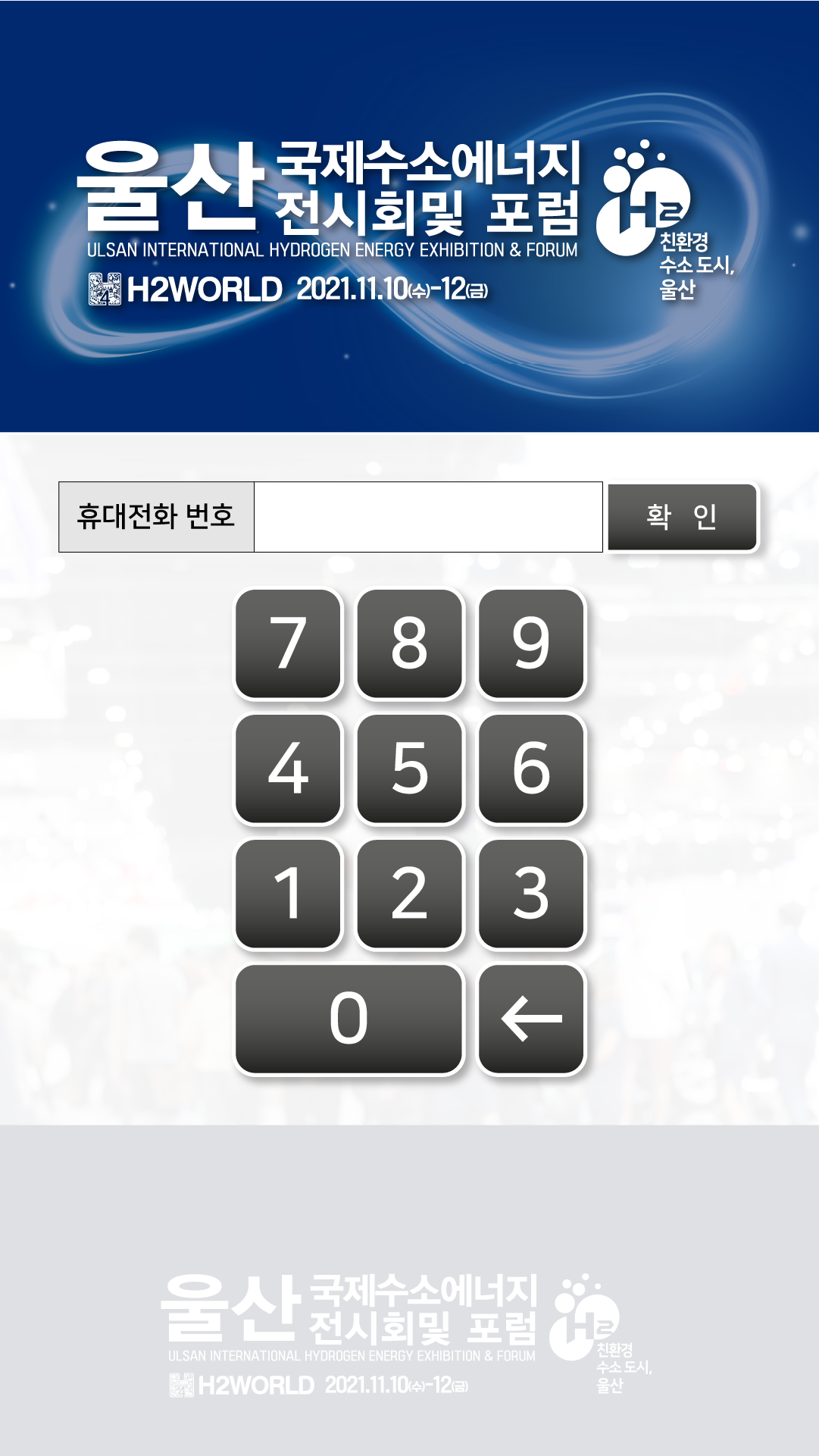Tap the phone number input field
The height and width of the screenshot is (1456, 819).
[x=428, y=517]
